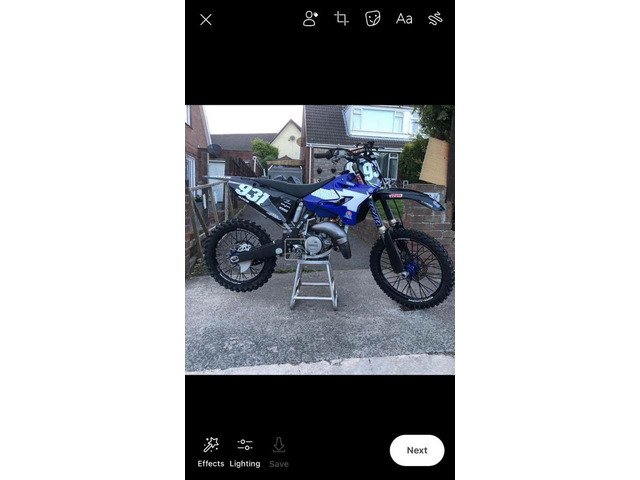Tag people in this photo
Screen dimensions: 640x480
[311, 18]
